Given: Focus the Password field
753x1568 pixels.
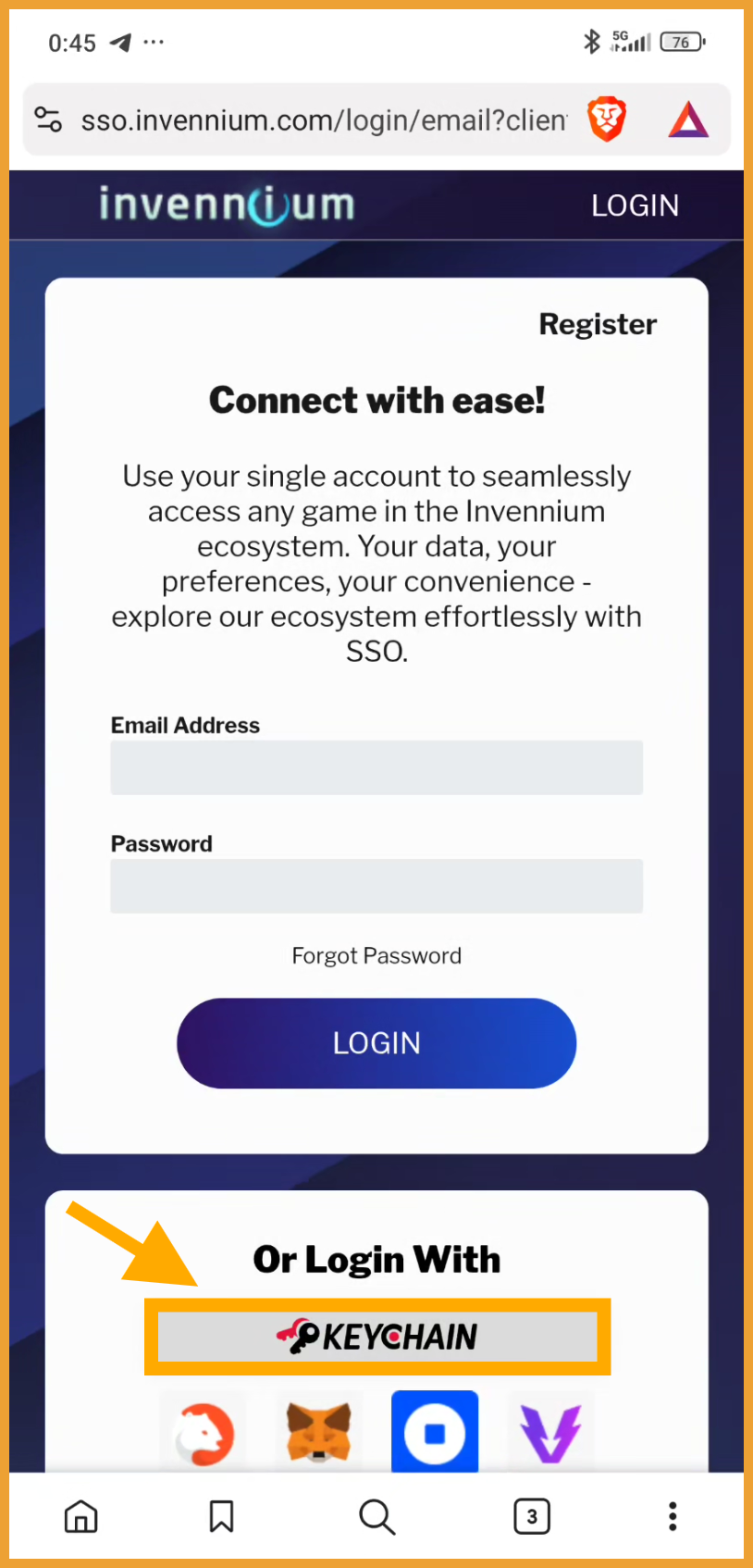Looking at the screenshot, I should [376, 886].
